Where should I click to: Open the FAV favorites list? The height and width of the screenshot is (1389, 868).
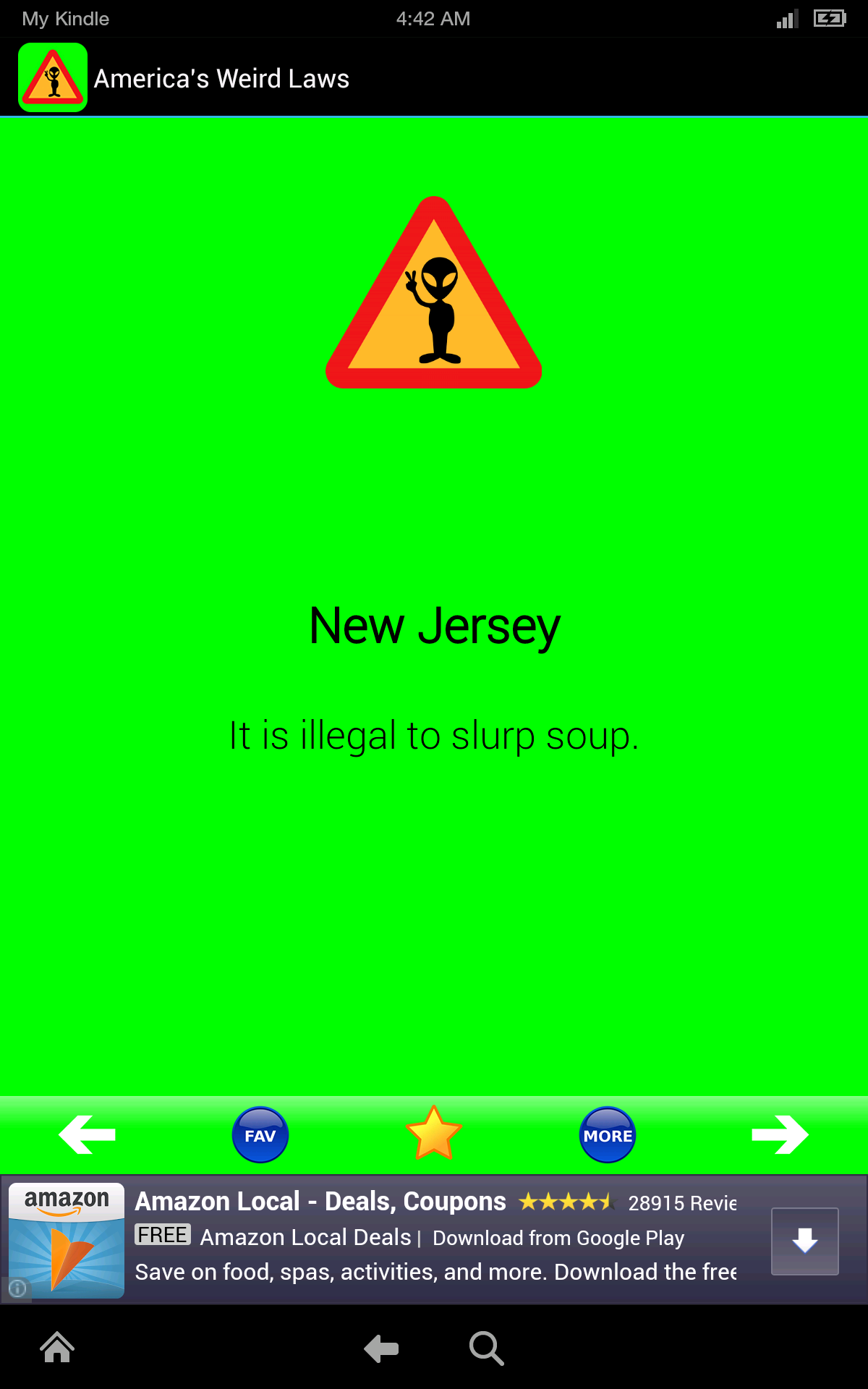pyautogui.click(x=260, y=1135)
